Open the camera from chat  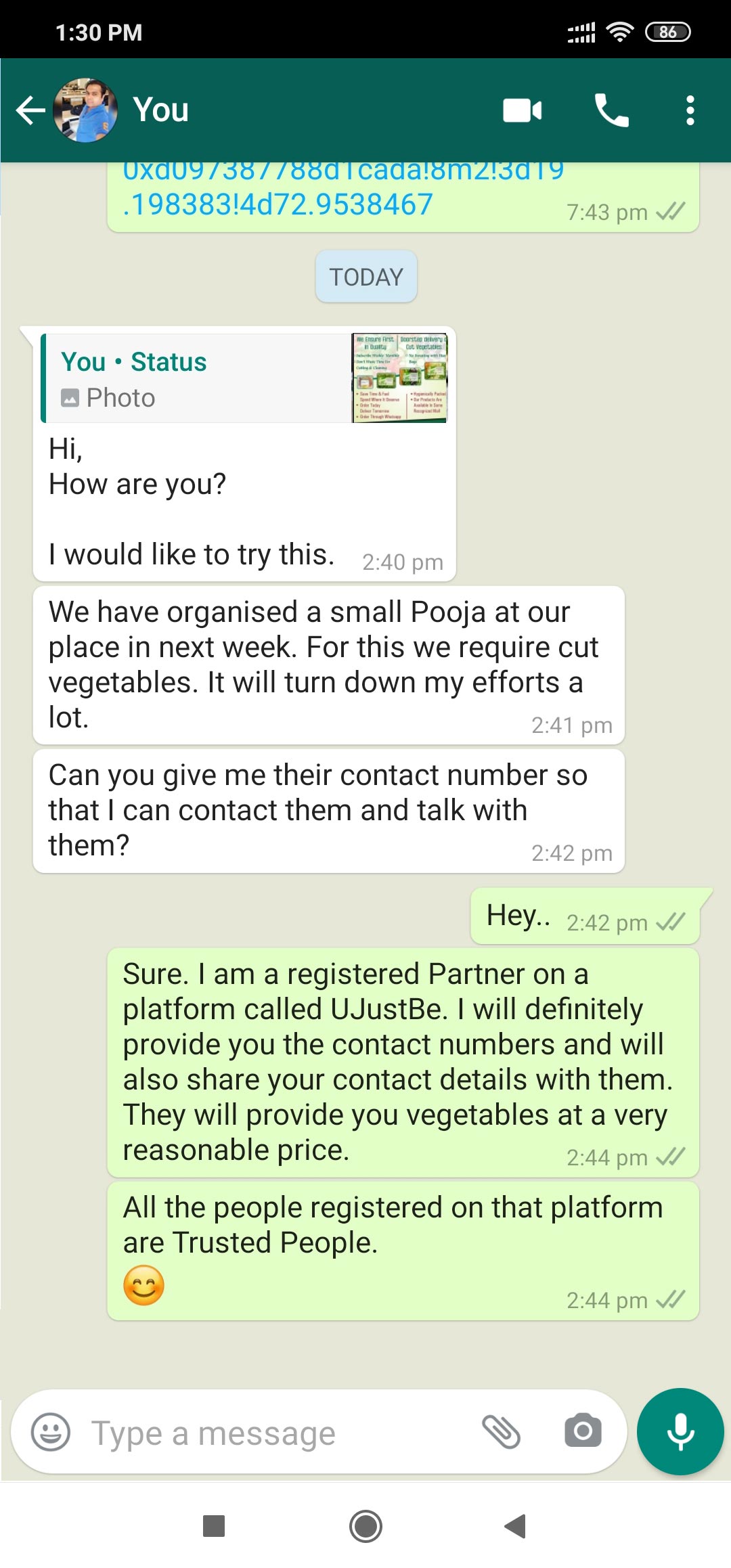click(x=583, y=1431)
